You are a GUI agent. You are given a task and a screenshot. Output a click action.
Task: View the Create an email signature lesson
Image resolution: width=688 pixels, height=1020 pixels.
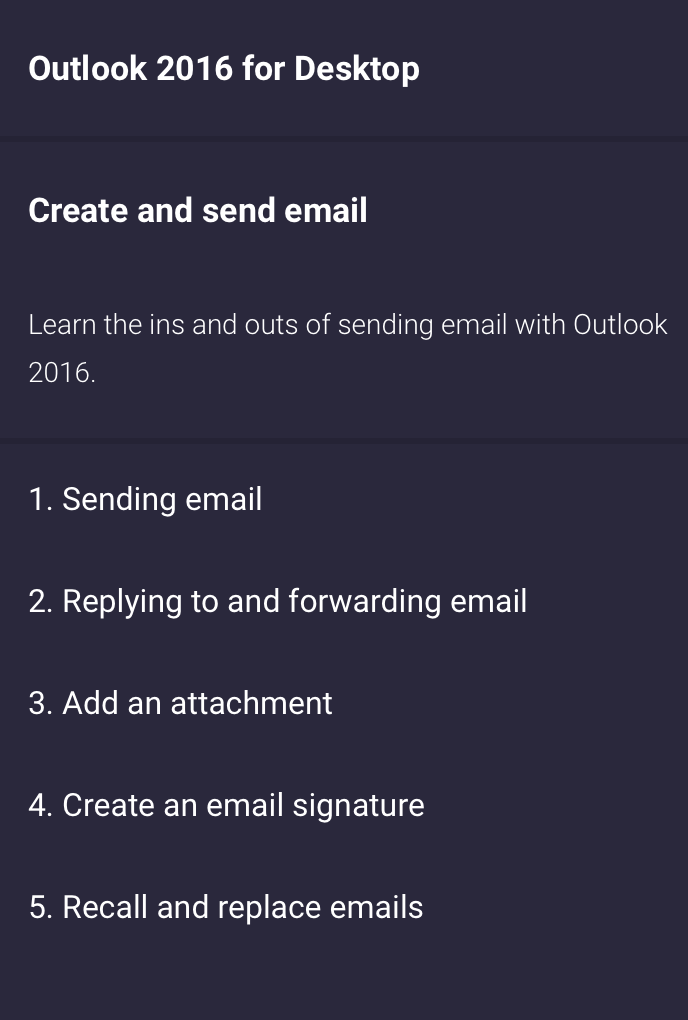227,805
